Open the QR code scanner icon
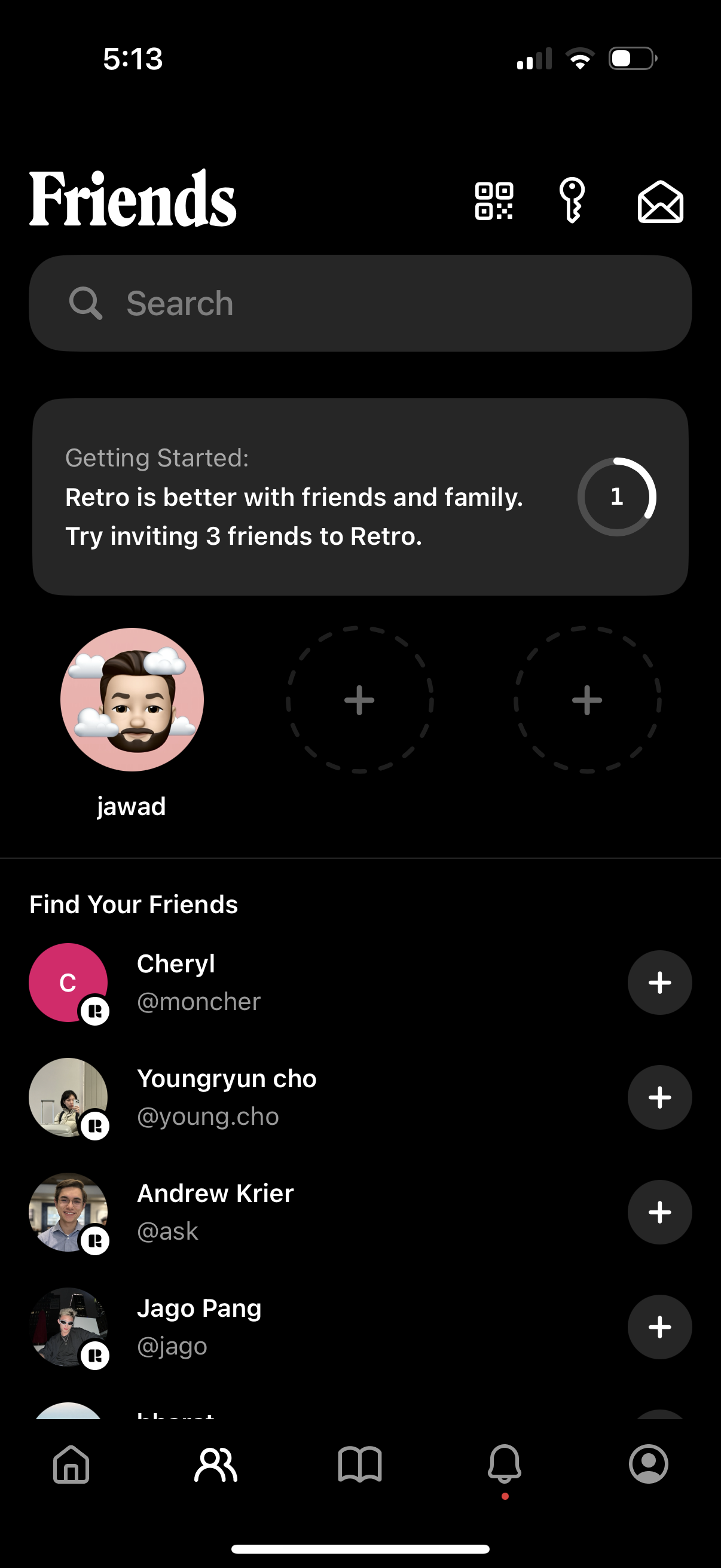The width and height of the screenshot is (721, 1568). (494, 202)
